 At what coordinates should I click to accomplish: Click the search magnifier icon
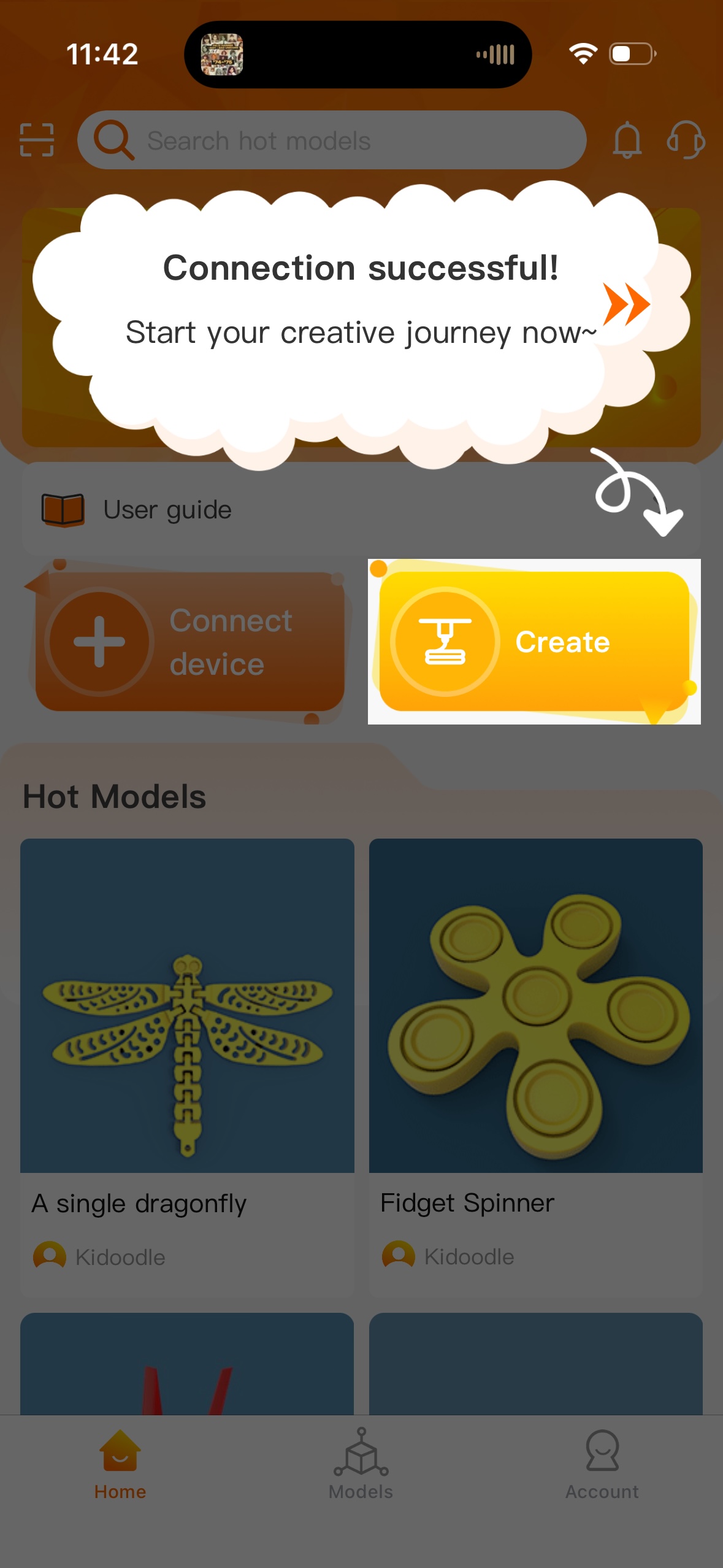pyautogui.click(x=114, y=140)
